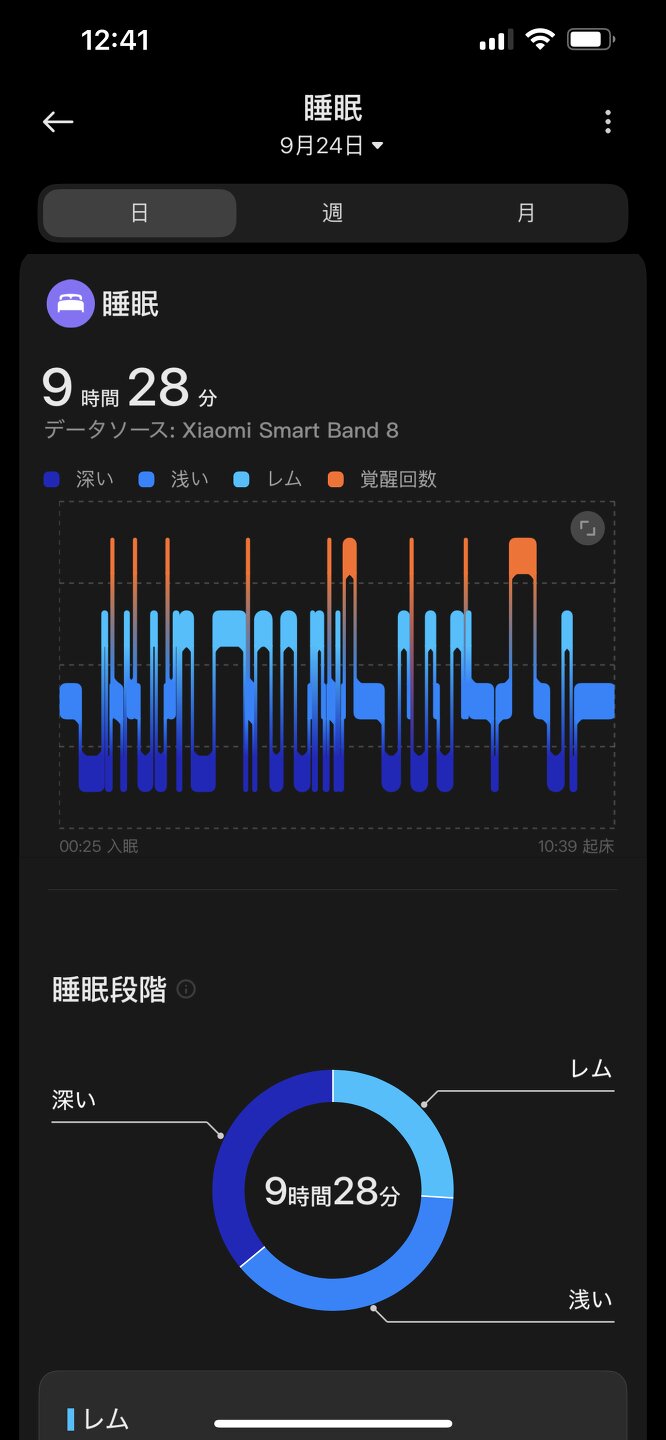Open the 9月24日 date dropdown

coord(332,146)
